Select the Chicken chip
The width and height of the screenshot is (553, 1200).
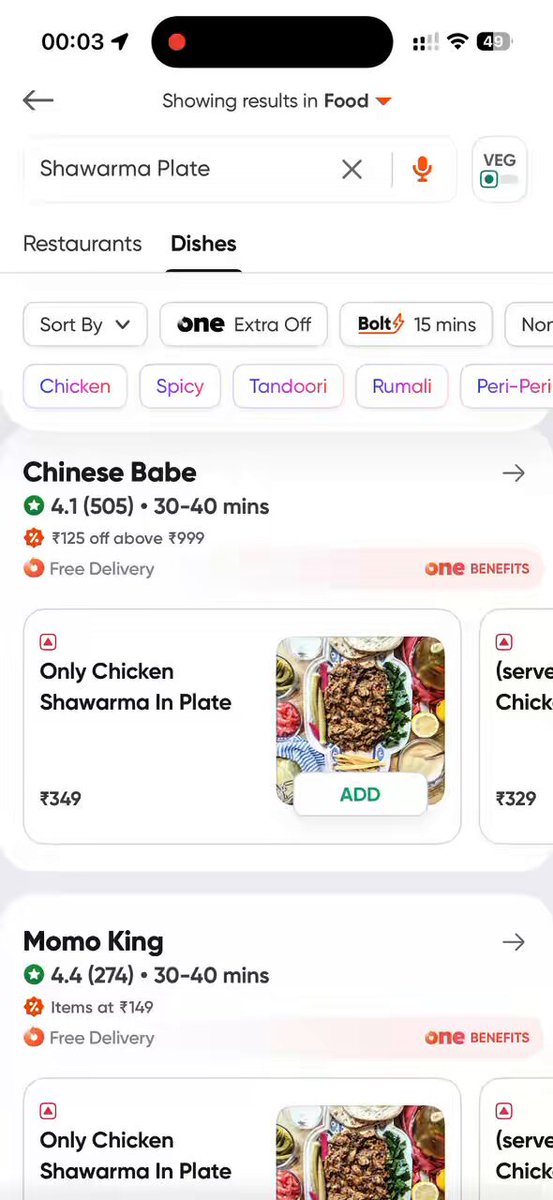pyautogui.click(x=75, y=386)
